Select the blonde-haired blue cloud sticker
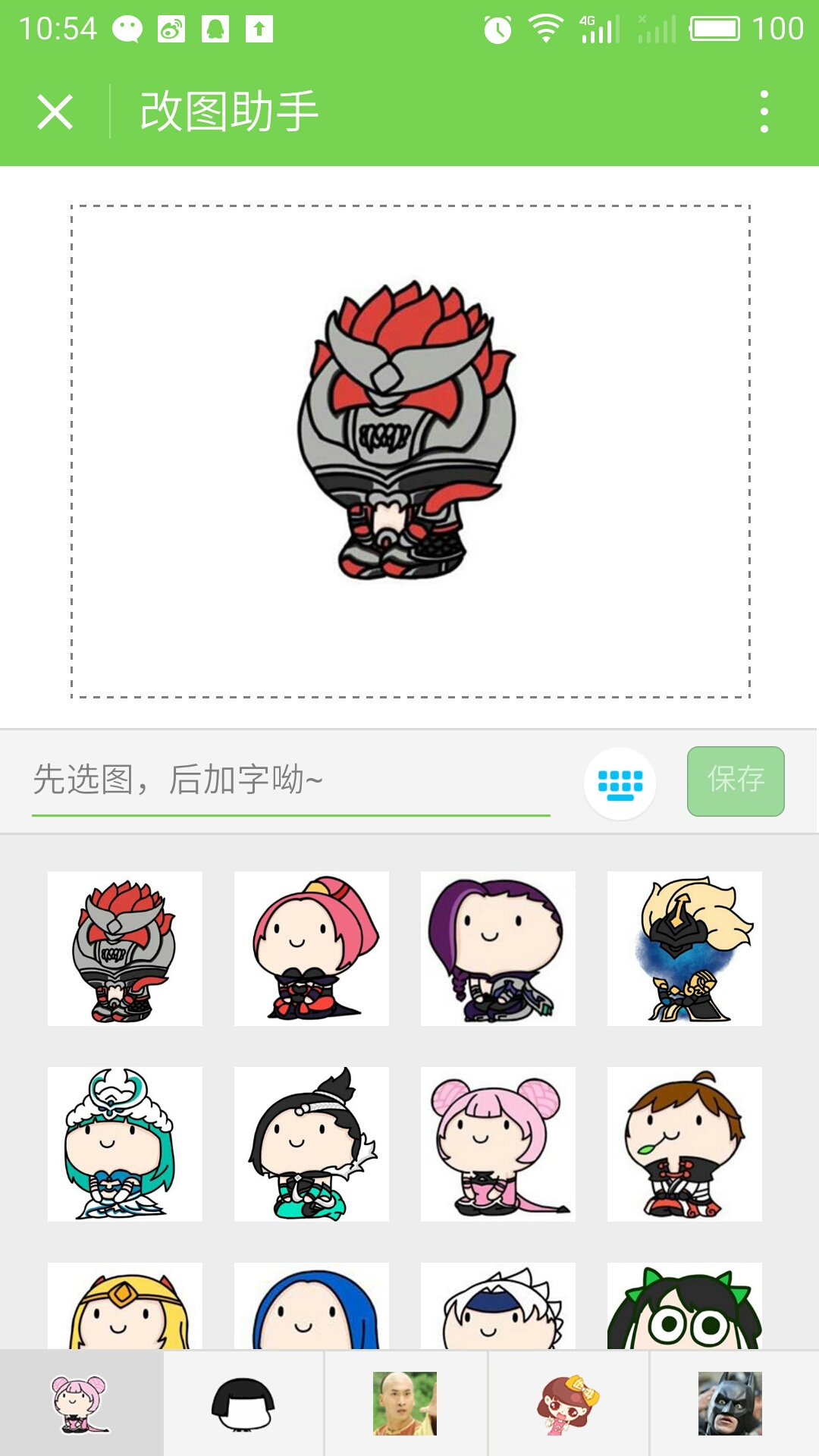Screen dimensions: 819x1456 685,949
